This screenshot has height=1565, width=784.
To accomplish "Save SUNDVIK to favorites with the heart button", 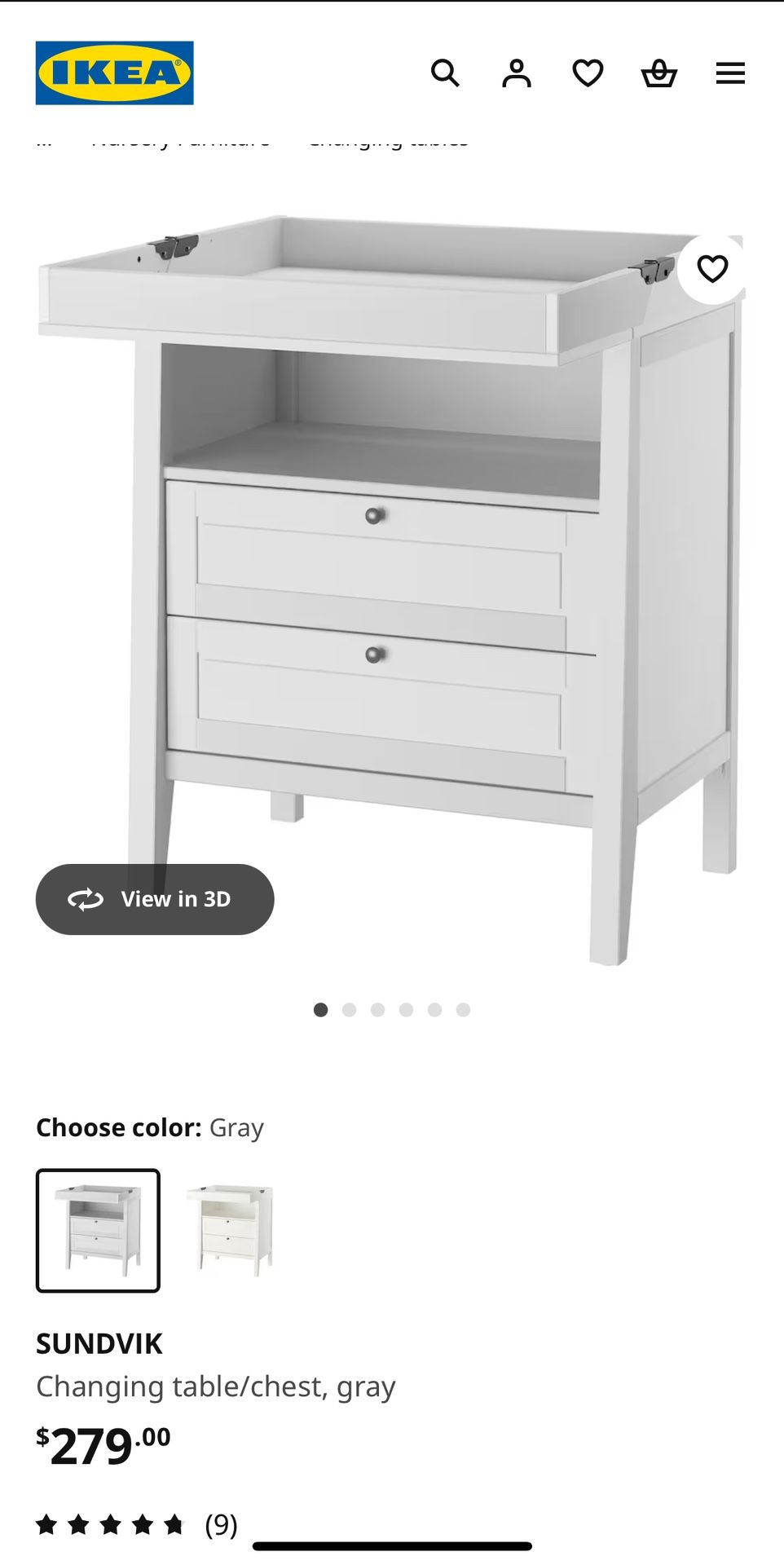I will tap(712, 268).
